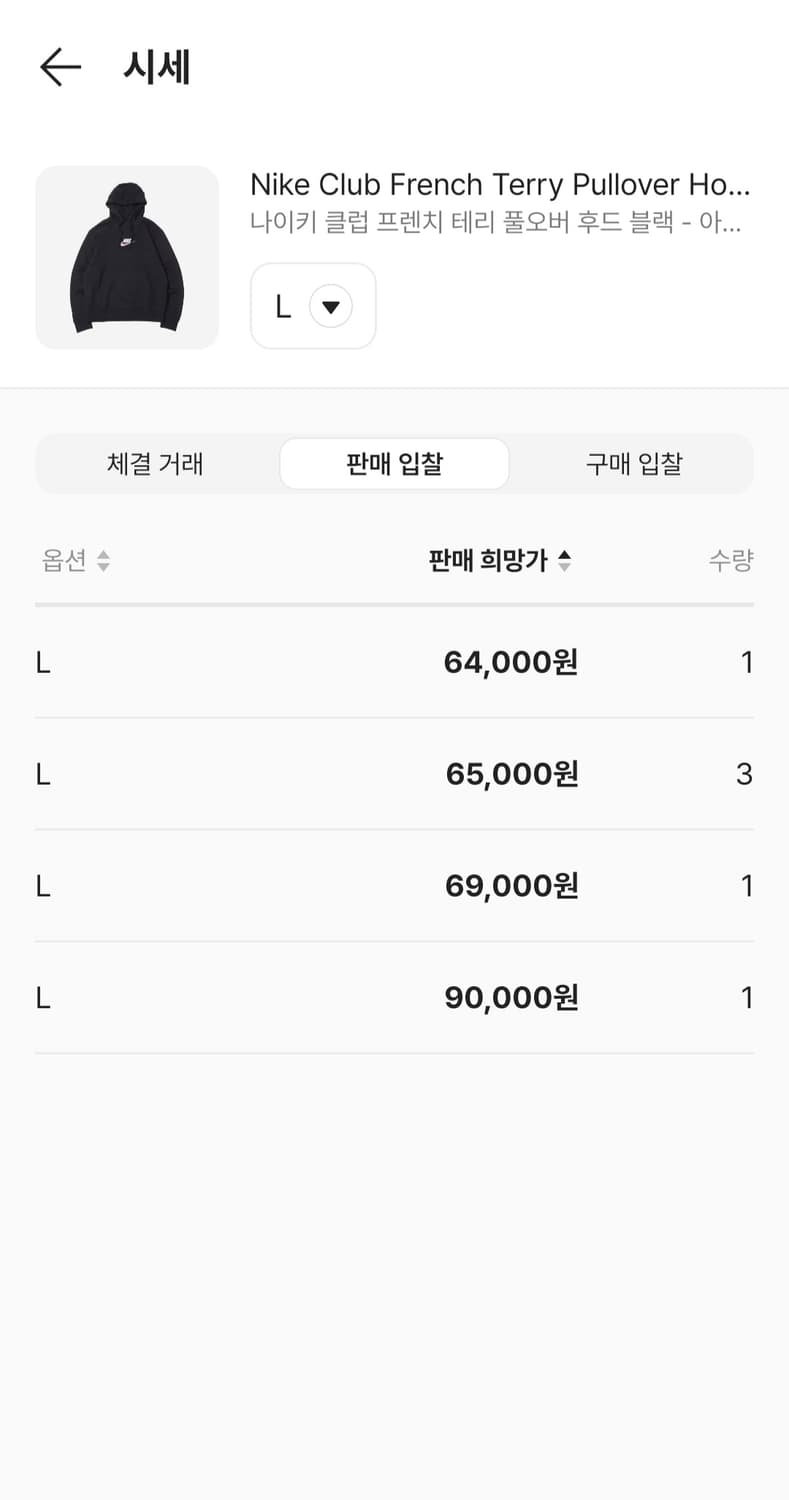Select the 65,000원 listing with quantity 3
The image size is (789, 1500).
394,773
